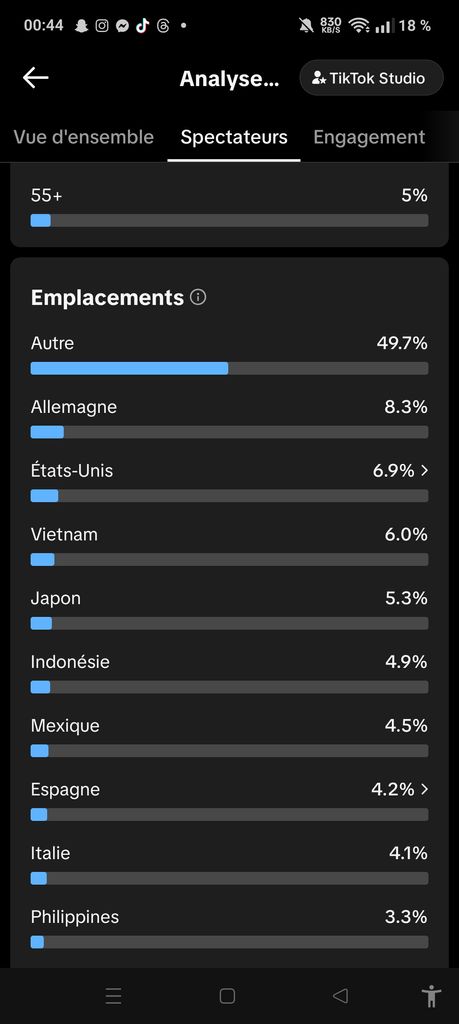Switch to the Vue d'ensemble tab
Screen dimensions: 459x1024
tap(84, 137)
